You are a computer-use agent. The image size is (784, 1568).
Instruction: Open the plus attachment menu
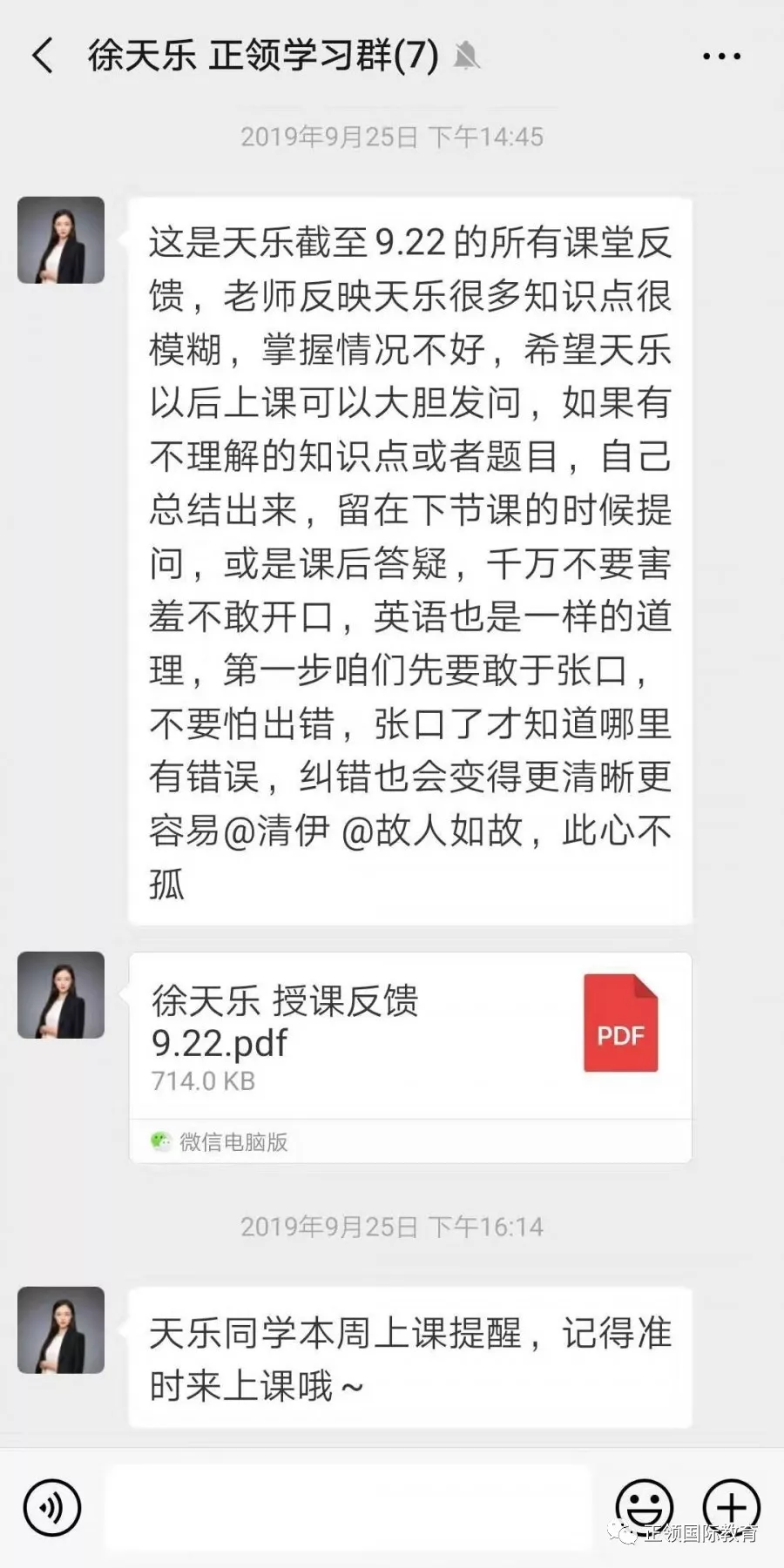point(731,1508)
